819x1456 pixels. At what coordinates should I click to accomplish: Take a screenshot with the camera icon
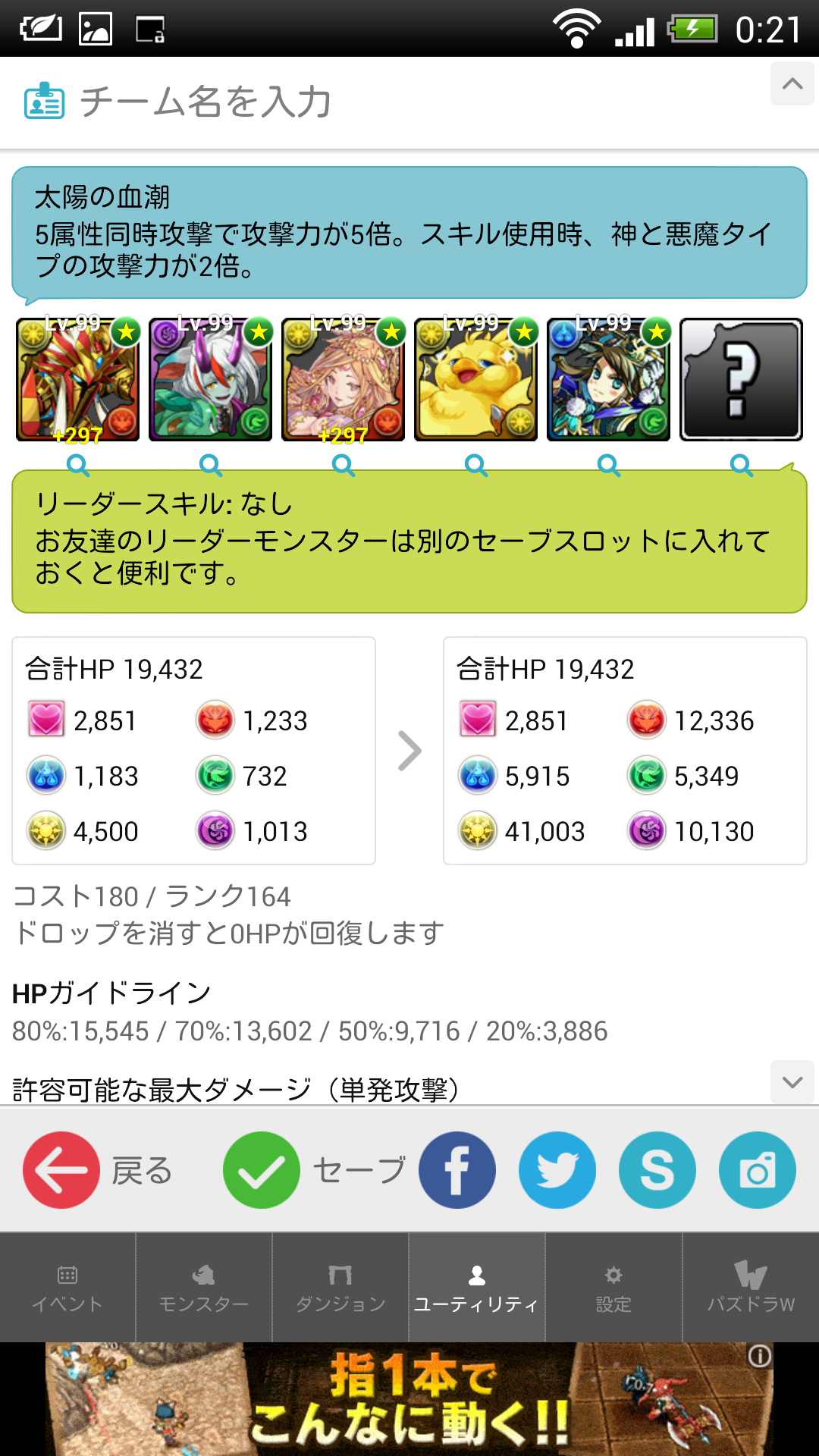pyautogui.click(x=758, y=1170)
